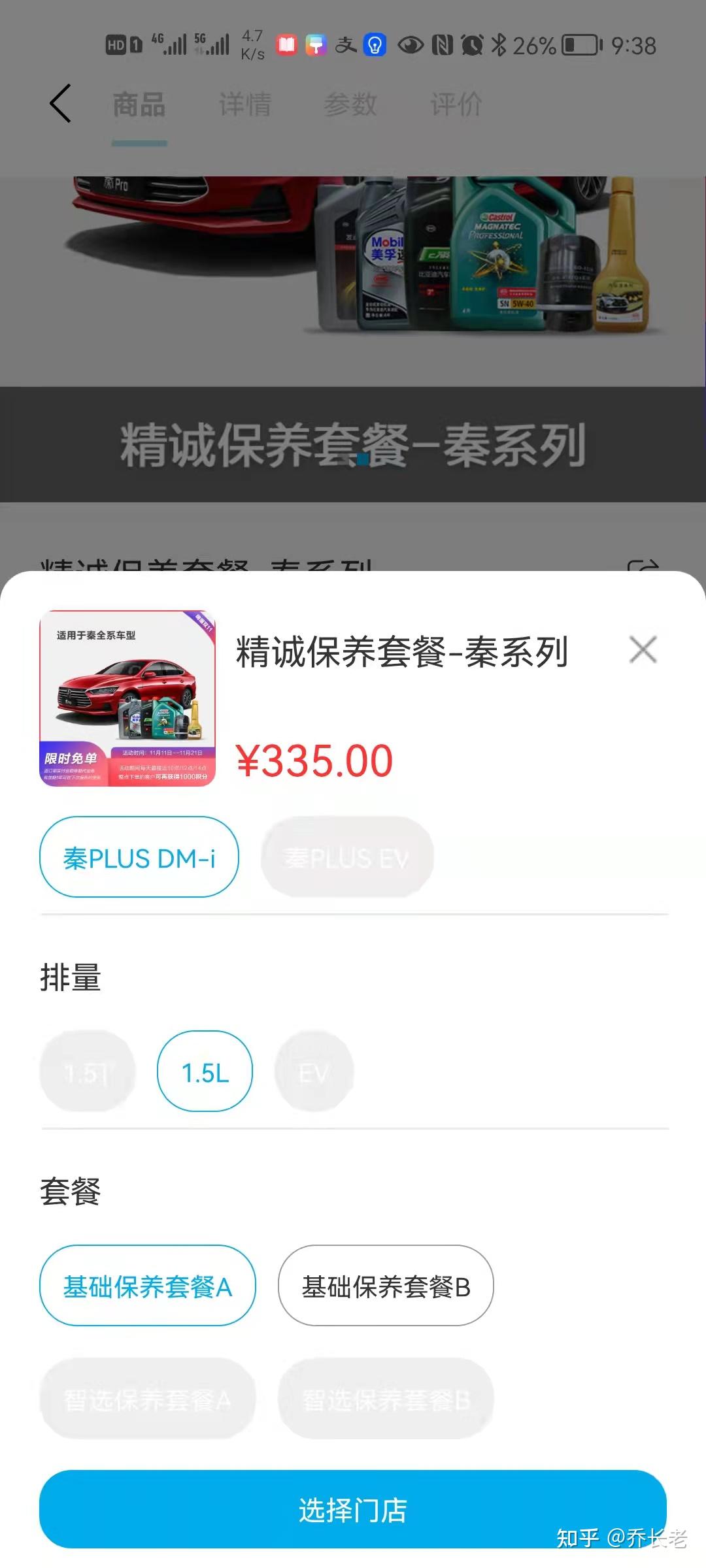Screen dimensions: 706x1568
Task: Select the 1.5L displacement option
Action: click(x=205, y=1071)
